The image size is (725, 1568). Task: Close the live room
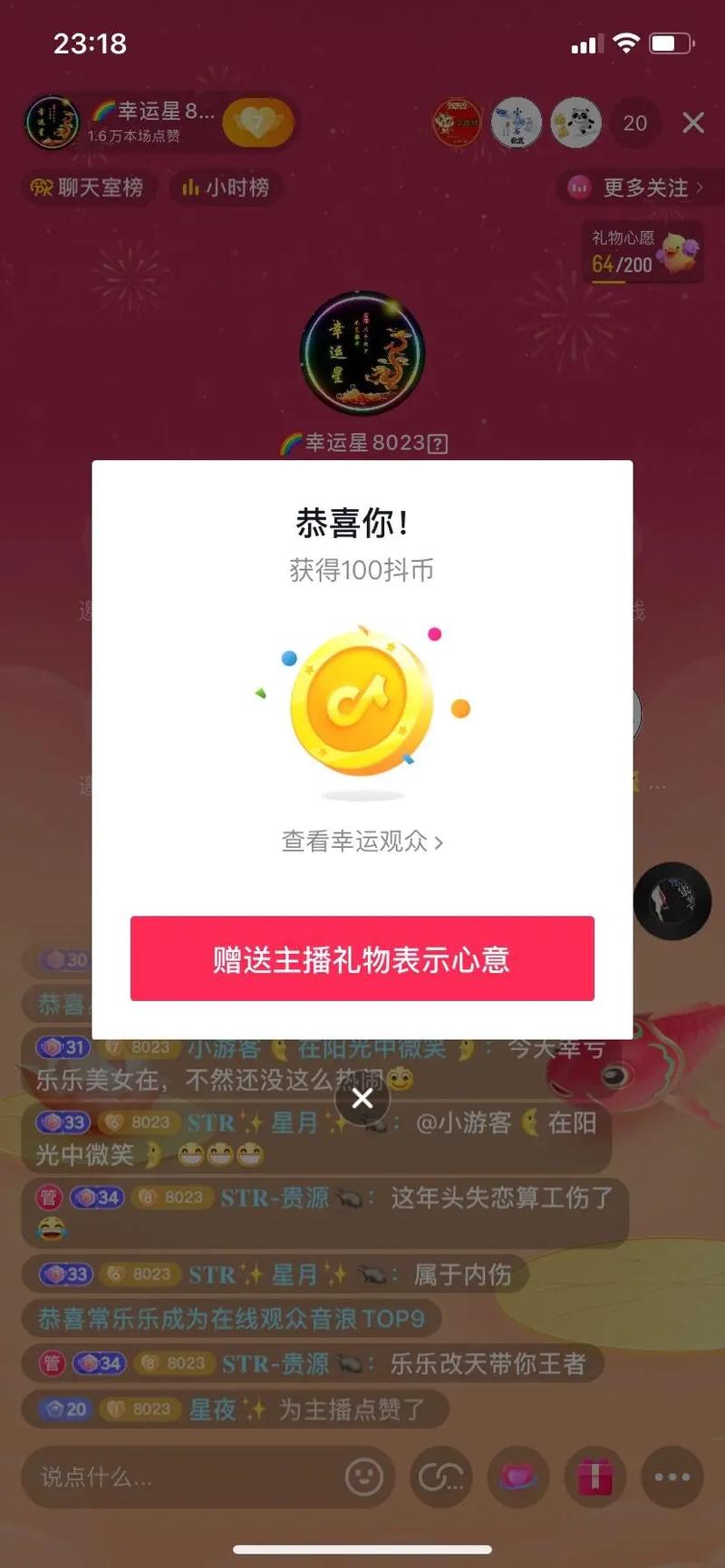[x=693, y=122]
